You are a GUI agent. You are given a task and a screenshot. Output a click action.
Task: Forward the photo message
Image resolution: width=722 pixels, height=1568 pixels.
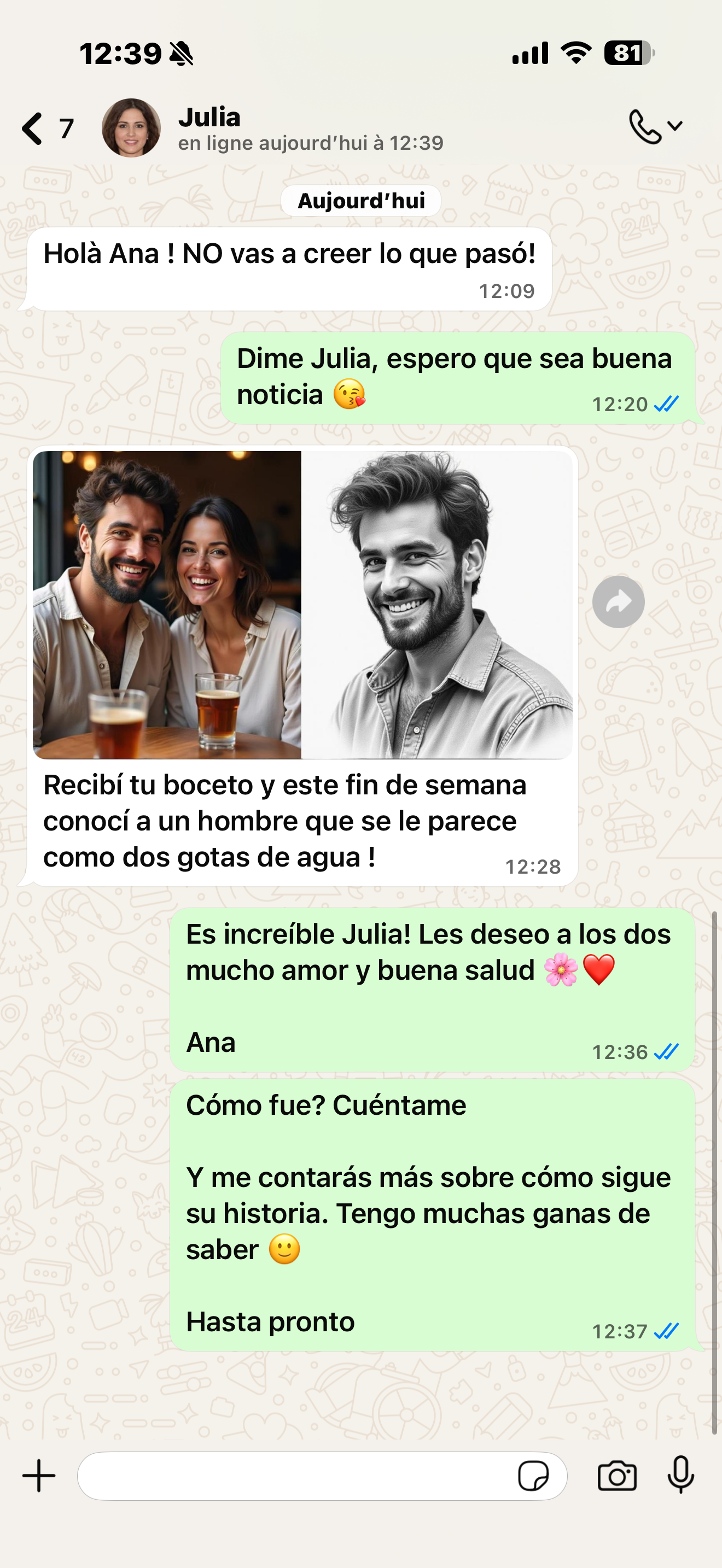pos(618,602)
